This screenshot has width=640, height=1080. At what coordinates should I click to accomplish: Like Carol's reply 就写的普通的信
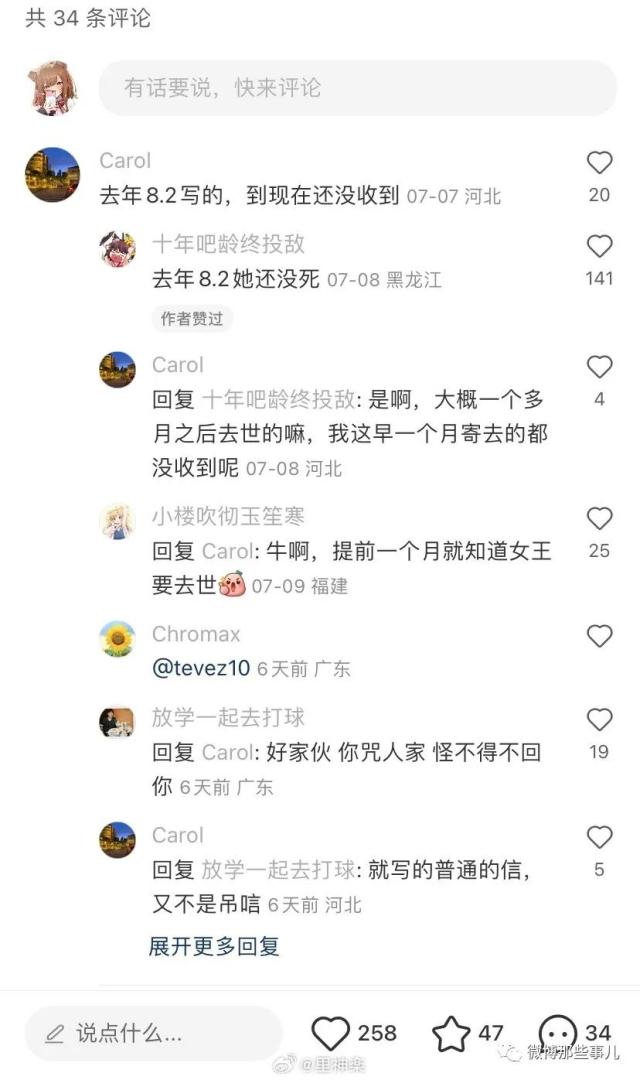point(599,838)
